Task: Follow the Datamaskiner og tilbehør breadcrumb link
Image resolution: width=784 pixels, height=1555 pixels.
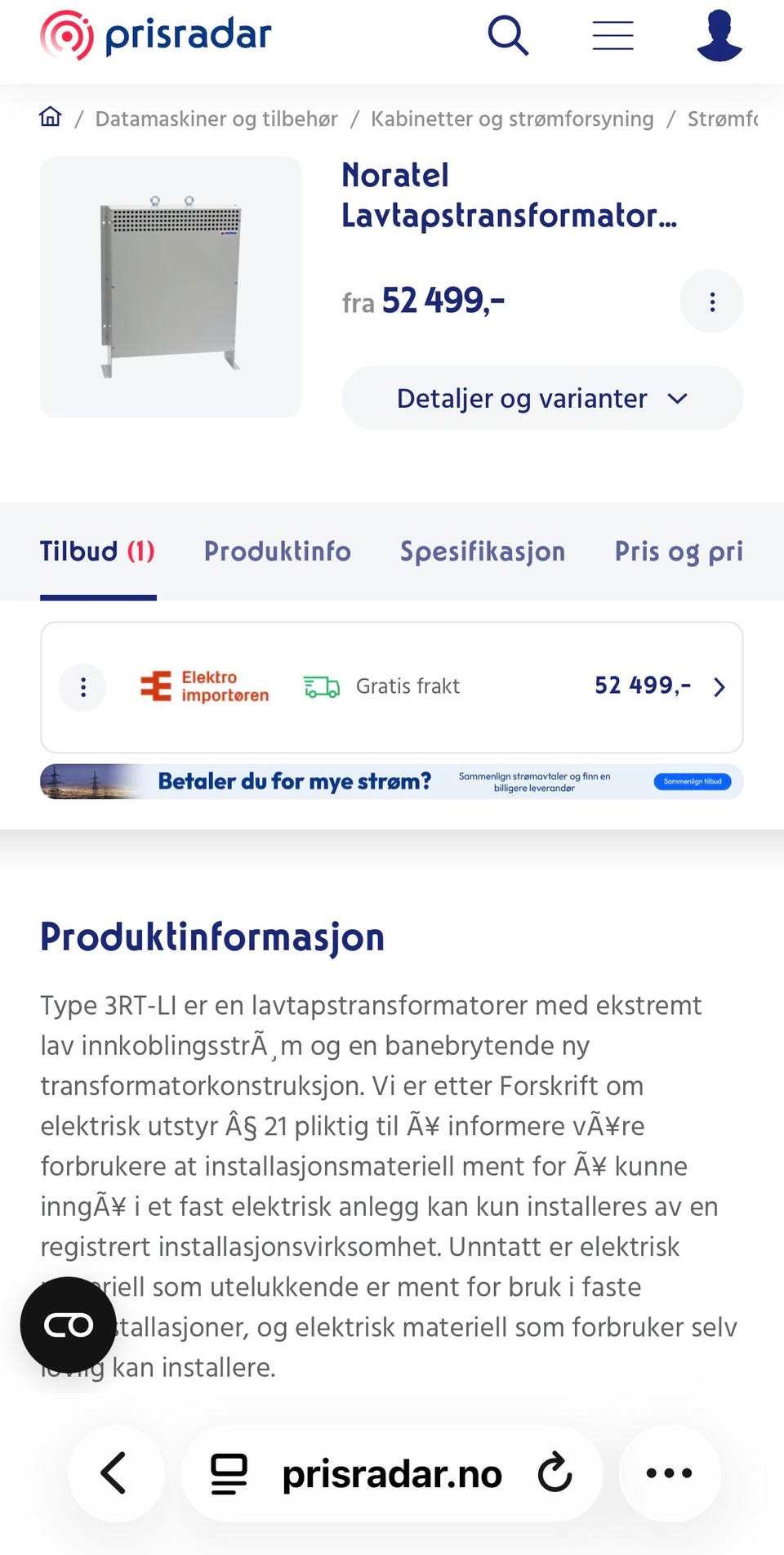Action: [216, 118]
